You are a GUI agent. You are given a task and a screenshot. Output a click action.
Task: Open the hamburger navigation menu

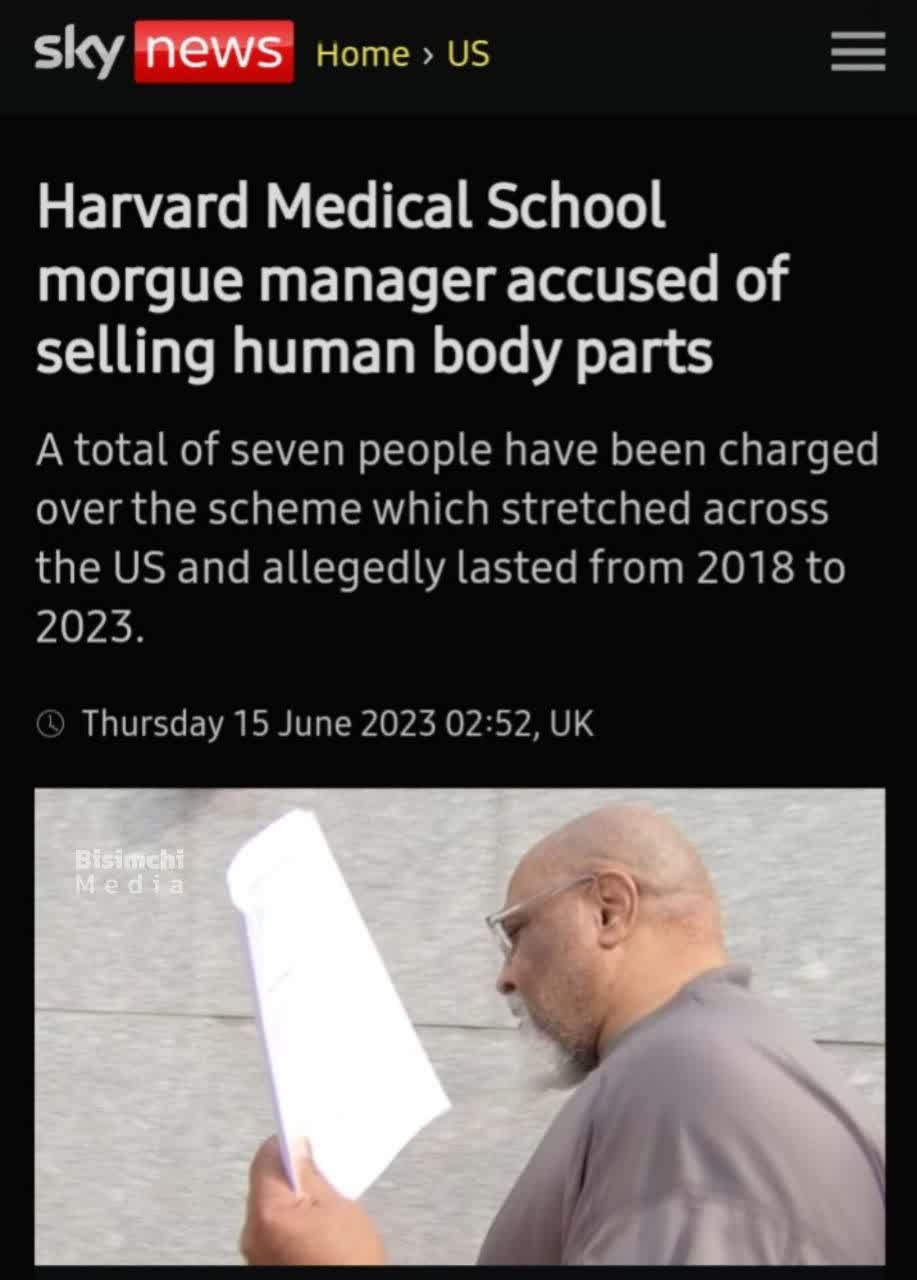click(858, 52)
